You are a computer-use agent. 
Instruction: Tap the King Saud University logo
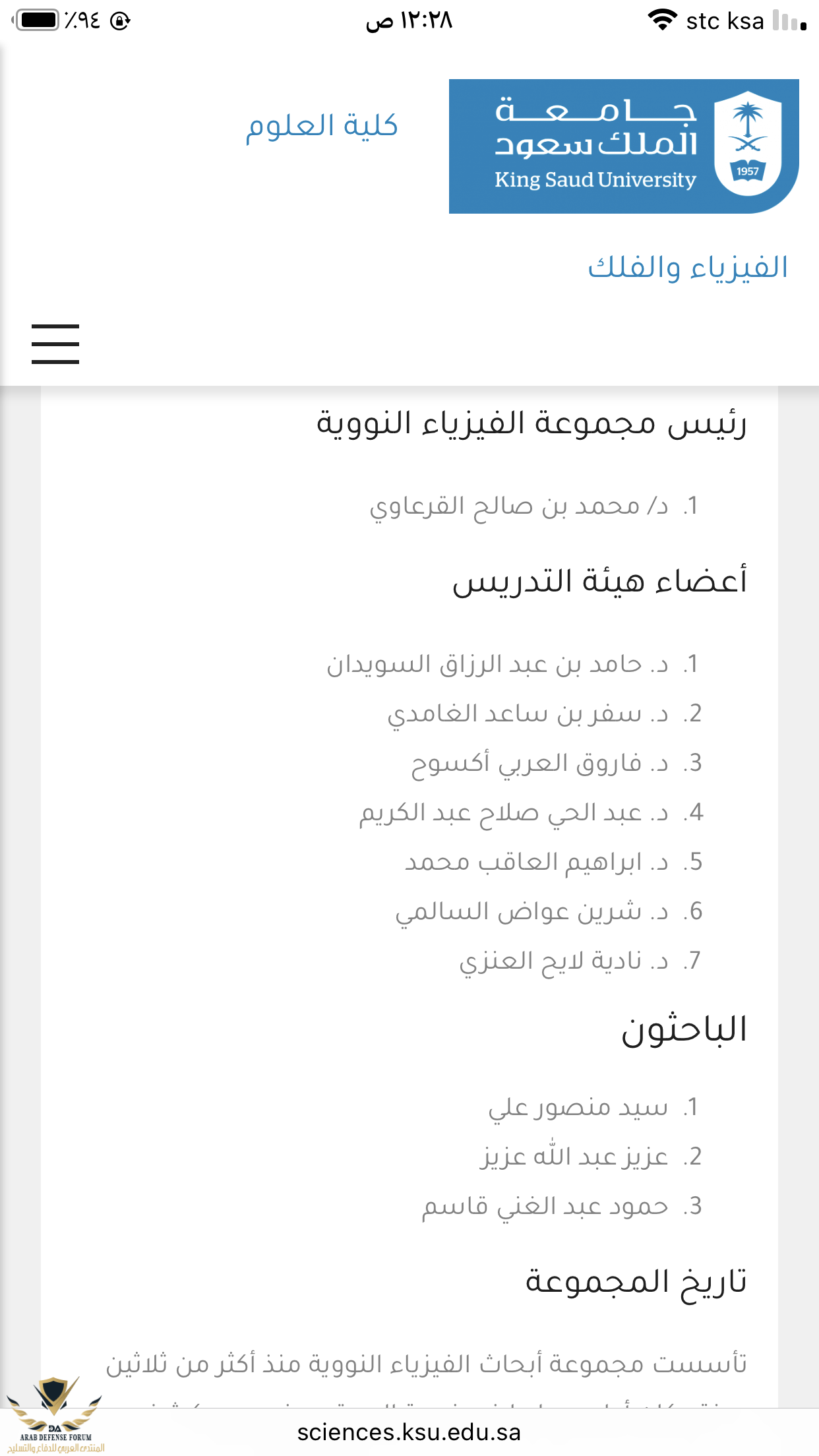point(623,146)
